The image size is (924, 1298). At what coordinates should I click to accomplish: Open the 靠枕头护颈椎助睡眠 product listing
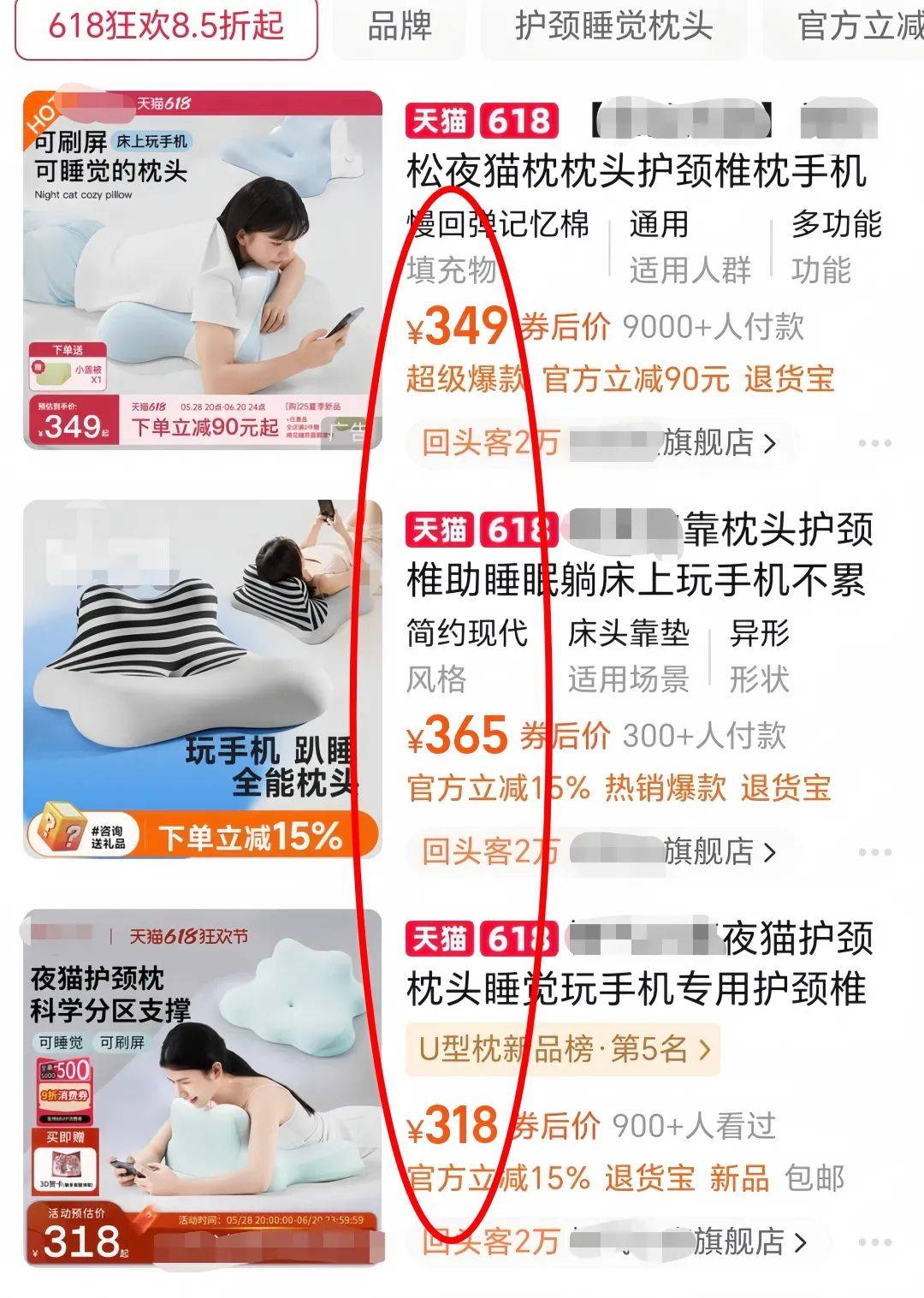coord(637,556)
